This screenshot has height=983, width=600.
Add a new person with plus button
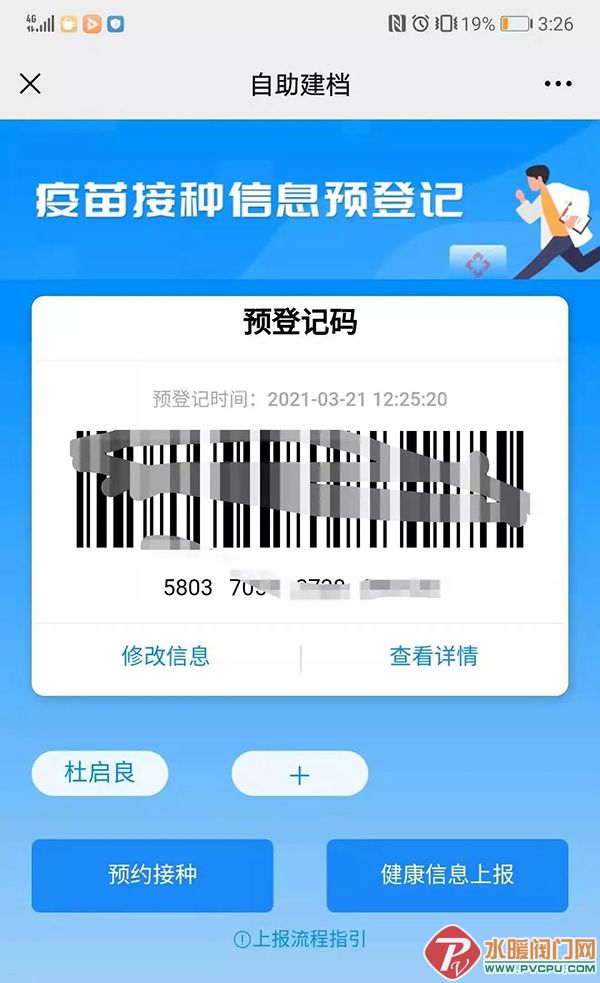[x=300, y=774]
